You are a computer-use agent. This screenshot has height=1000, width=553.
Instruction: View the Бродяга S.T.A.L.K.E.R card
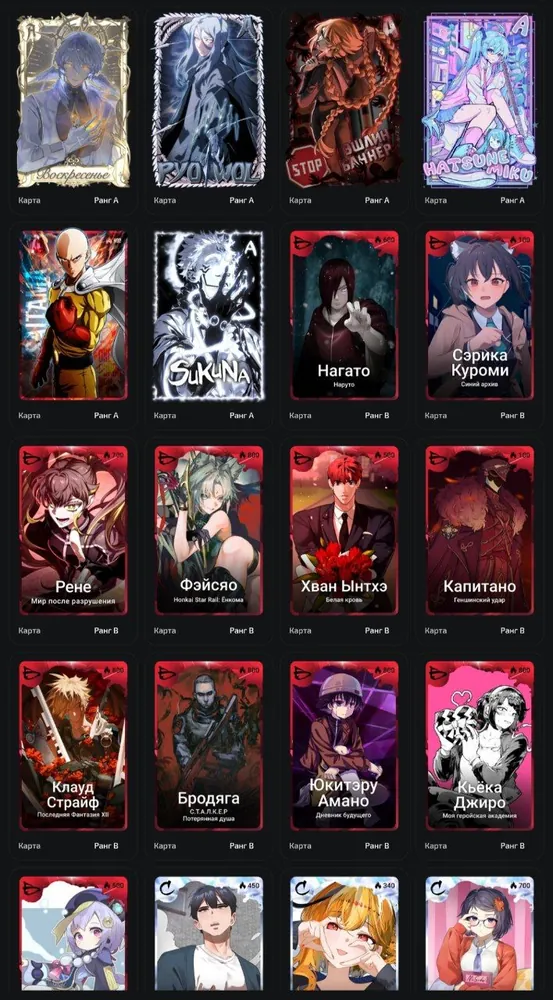209,745
